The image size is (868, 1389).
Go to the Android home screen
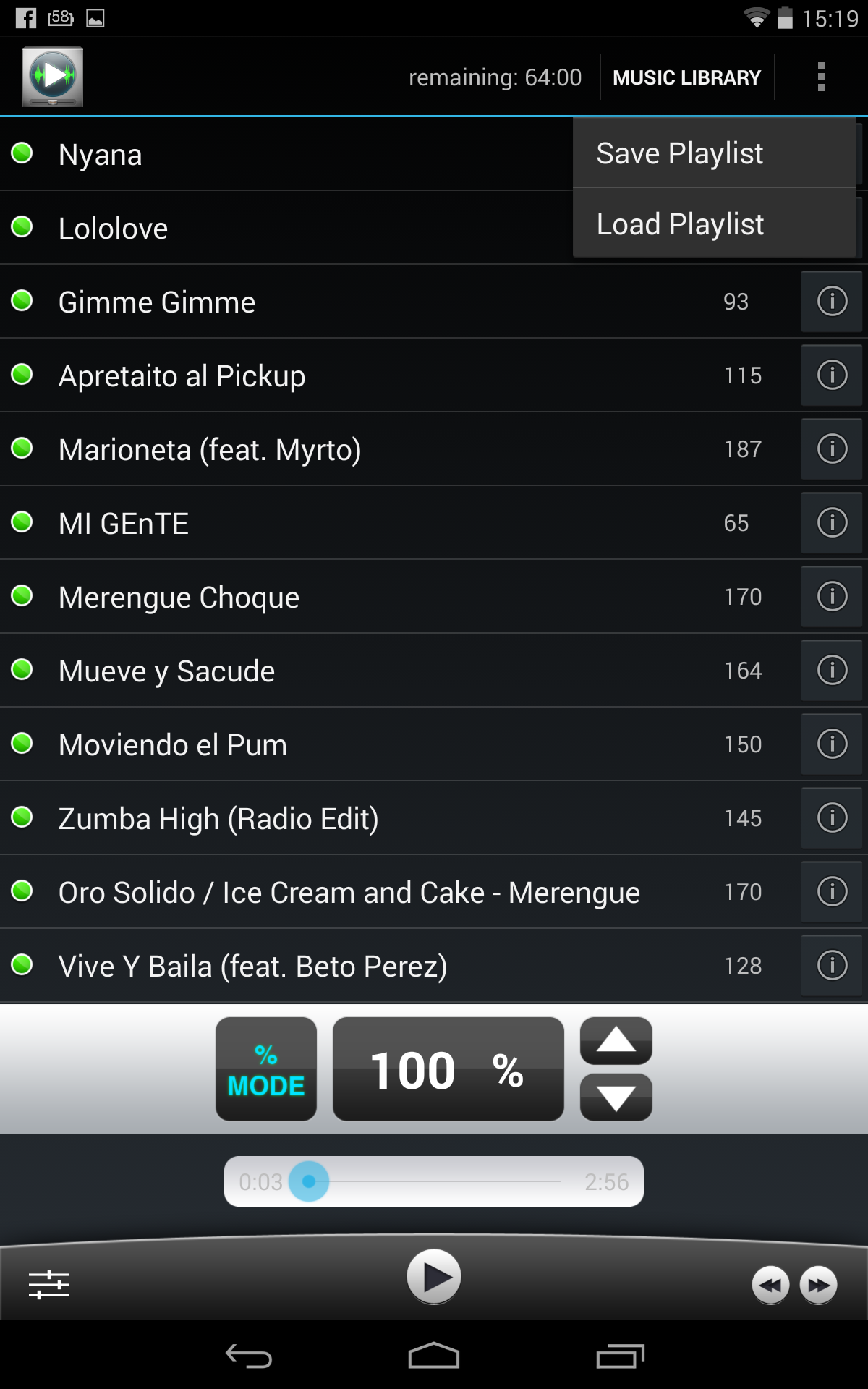(x=434, y=1356)
